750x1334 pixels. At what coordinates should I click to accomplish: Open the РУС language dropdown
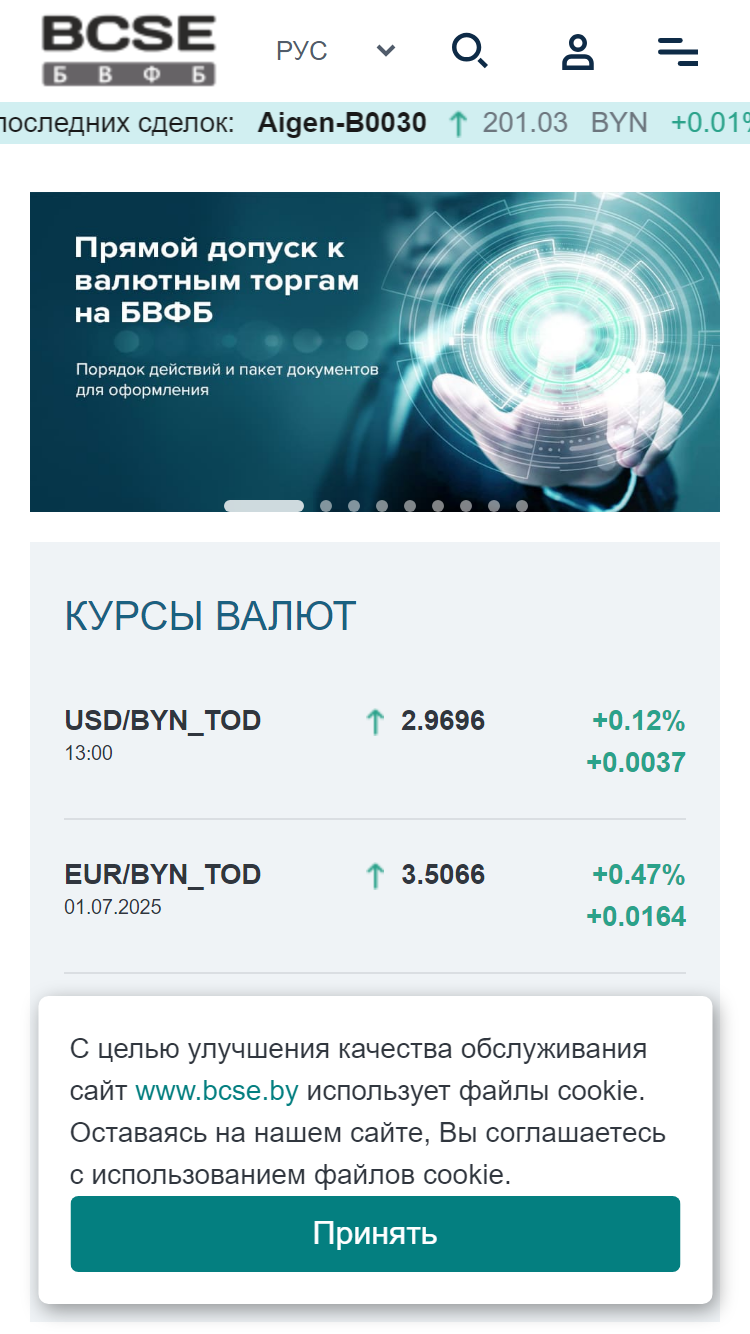pyautogui.click(x=336, y=50)
